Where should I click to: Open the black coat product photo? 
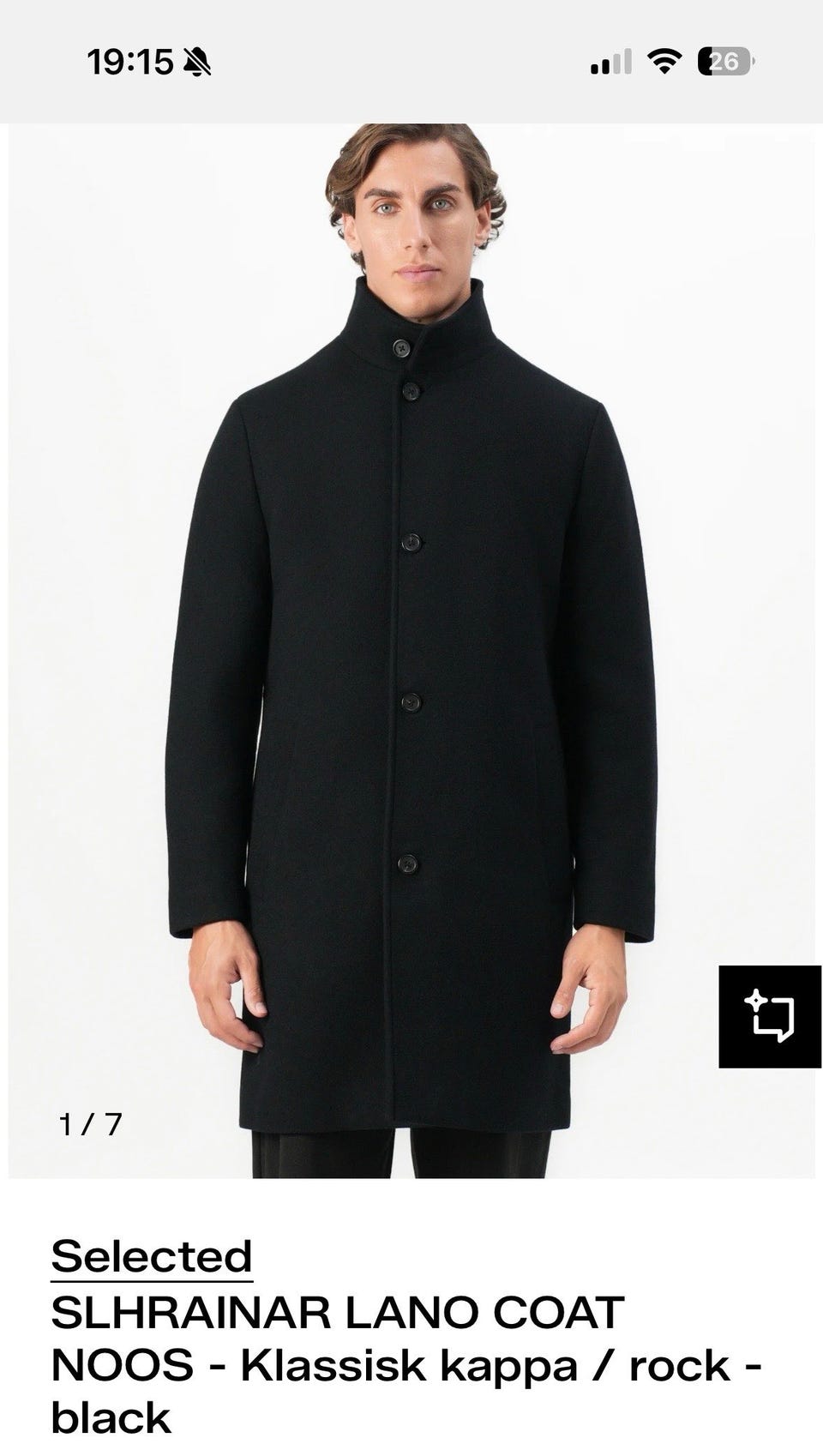pos(411,651)
